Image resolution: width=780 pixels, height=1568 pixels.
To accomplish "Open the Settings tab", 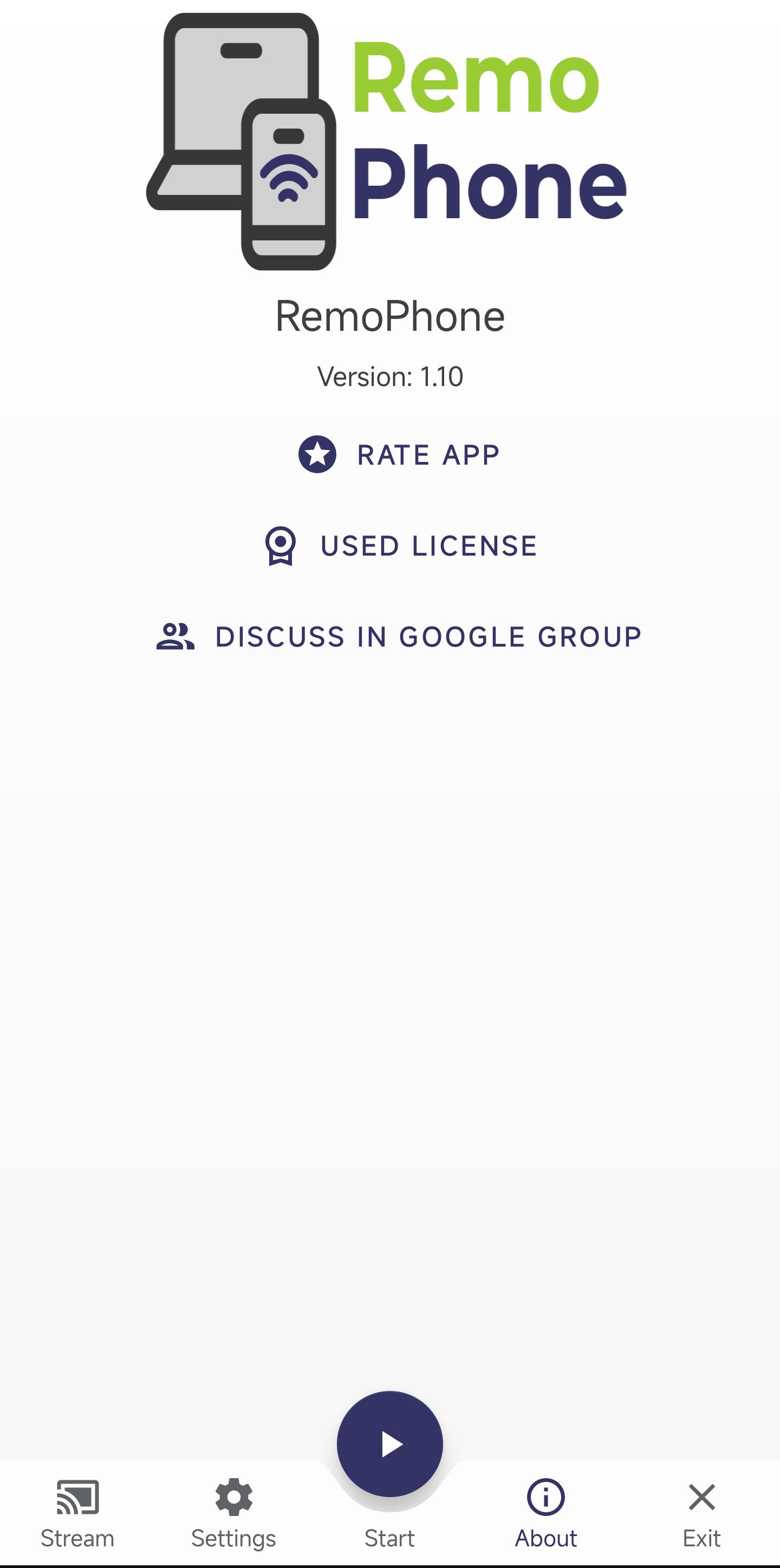I will point(234,1513).
